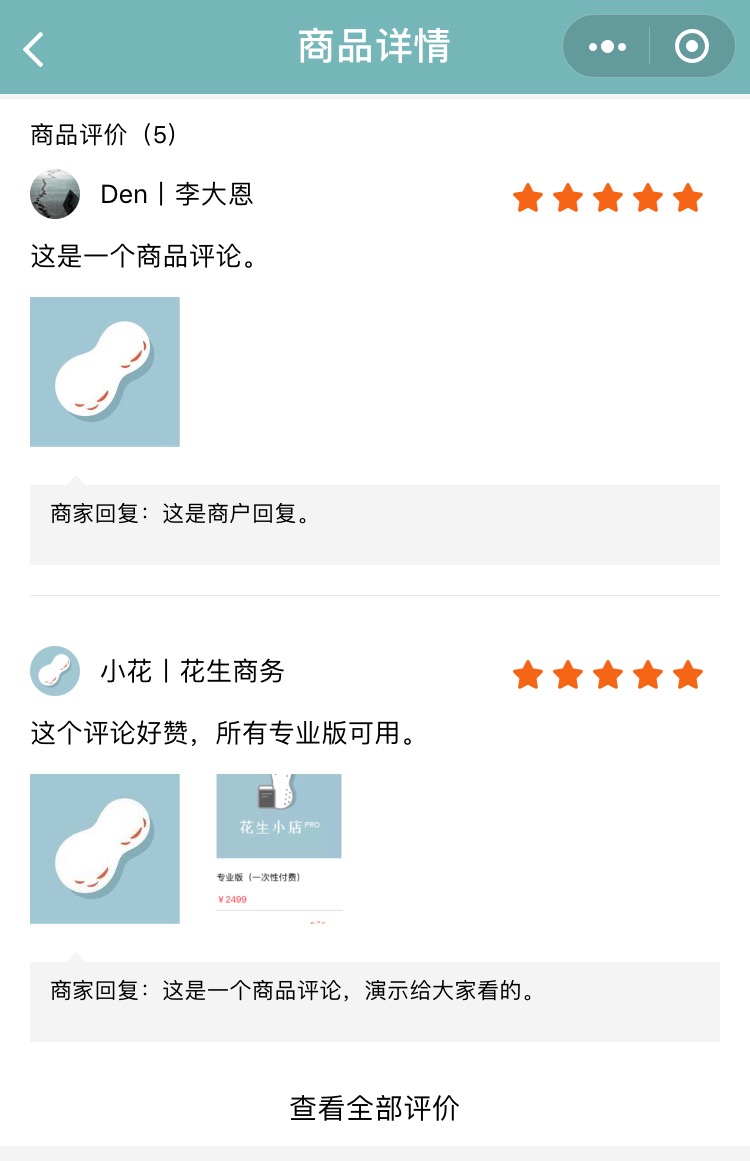Tap 查看全部评价 to see all reviews
Image resolution: width=750 pixels, height=1161 pixels.
coord(375,1108)
